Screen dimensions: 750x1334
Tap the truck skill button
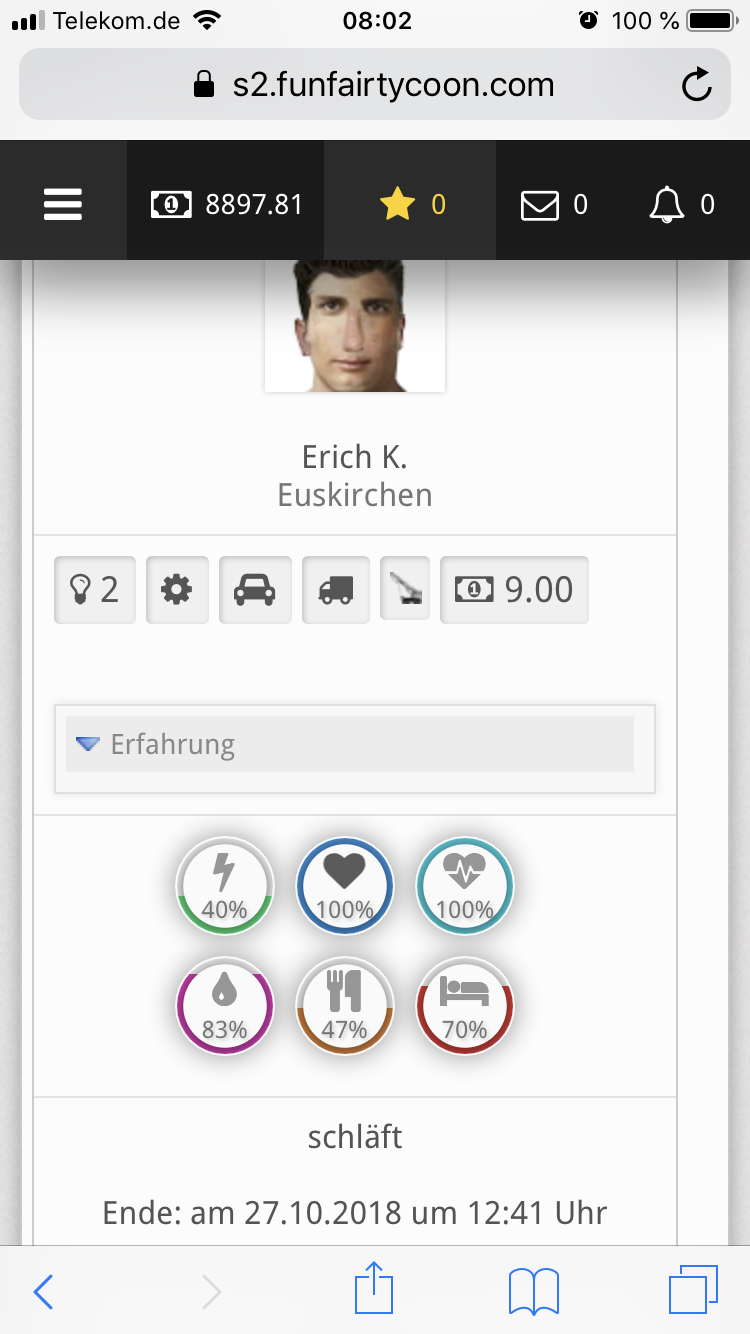[x=335, y=590]
